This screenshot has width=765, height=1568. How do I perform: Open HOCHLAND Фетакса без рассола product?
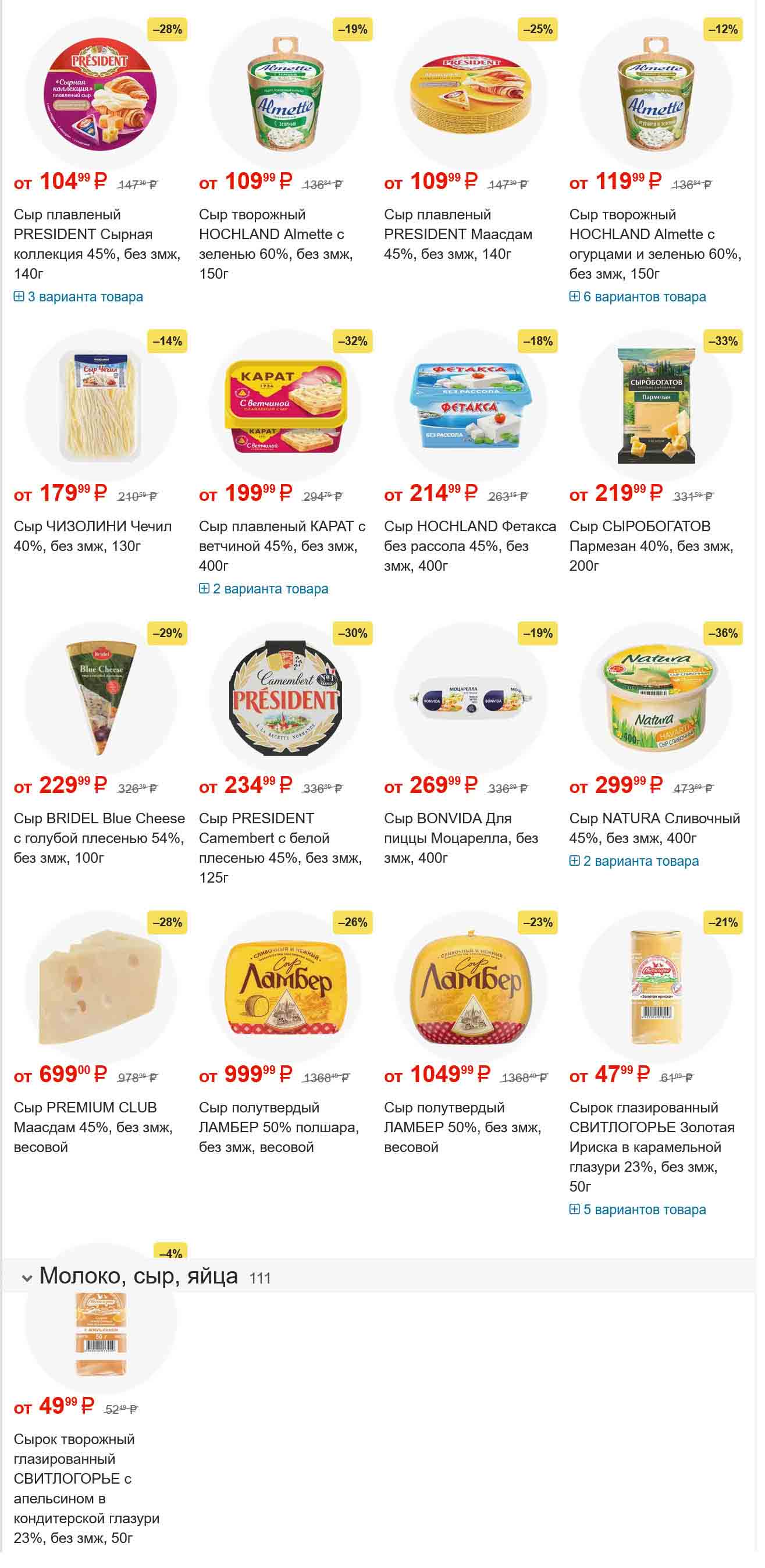[x=469, y=545]
